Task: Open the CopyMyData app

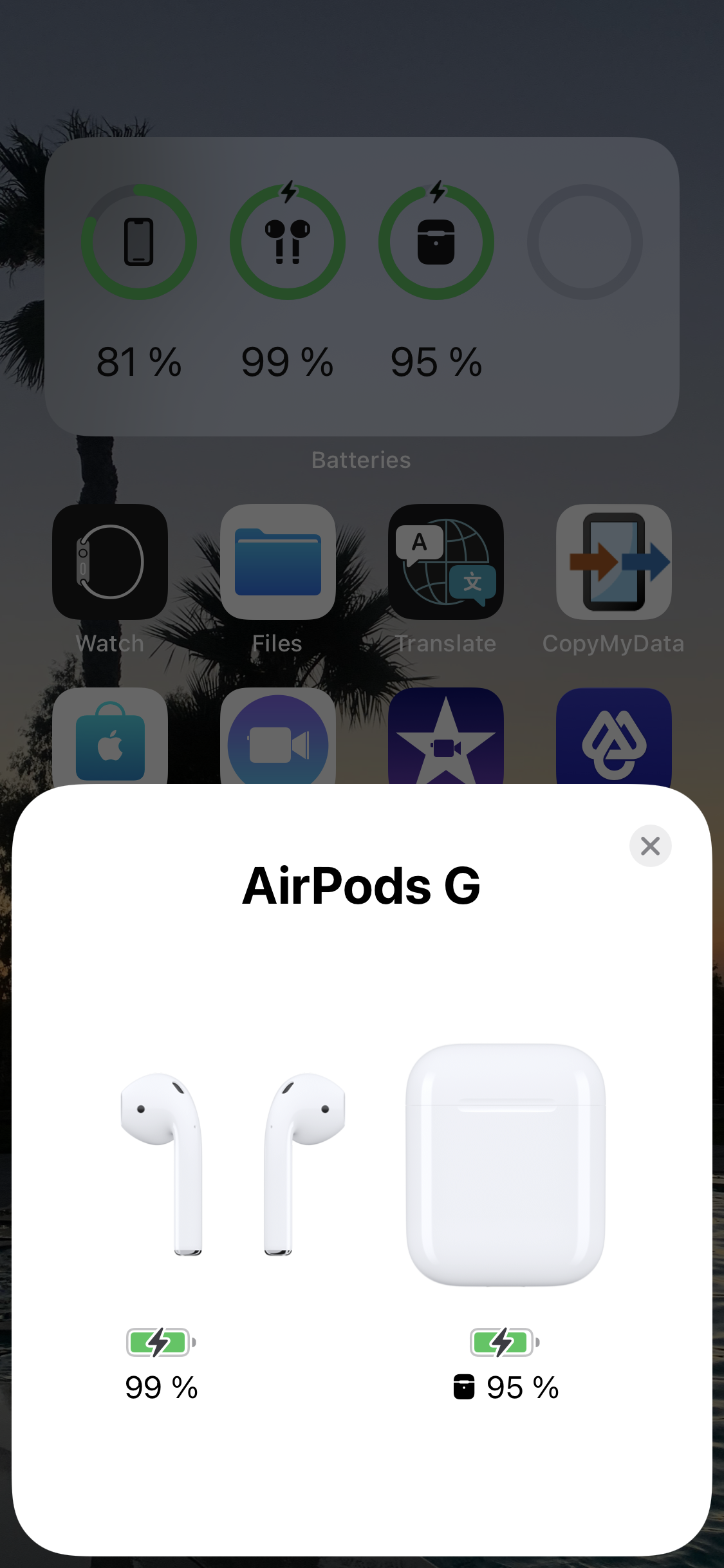Action: [614, 561]
